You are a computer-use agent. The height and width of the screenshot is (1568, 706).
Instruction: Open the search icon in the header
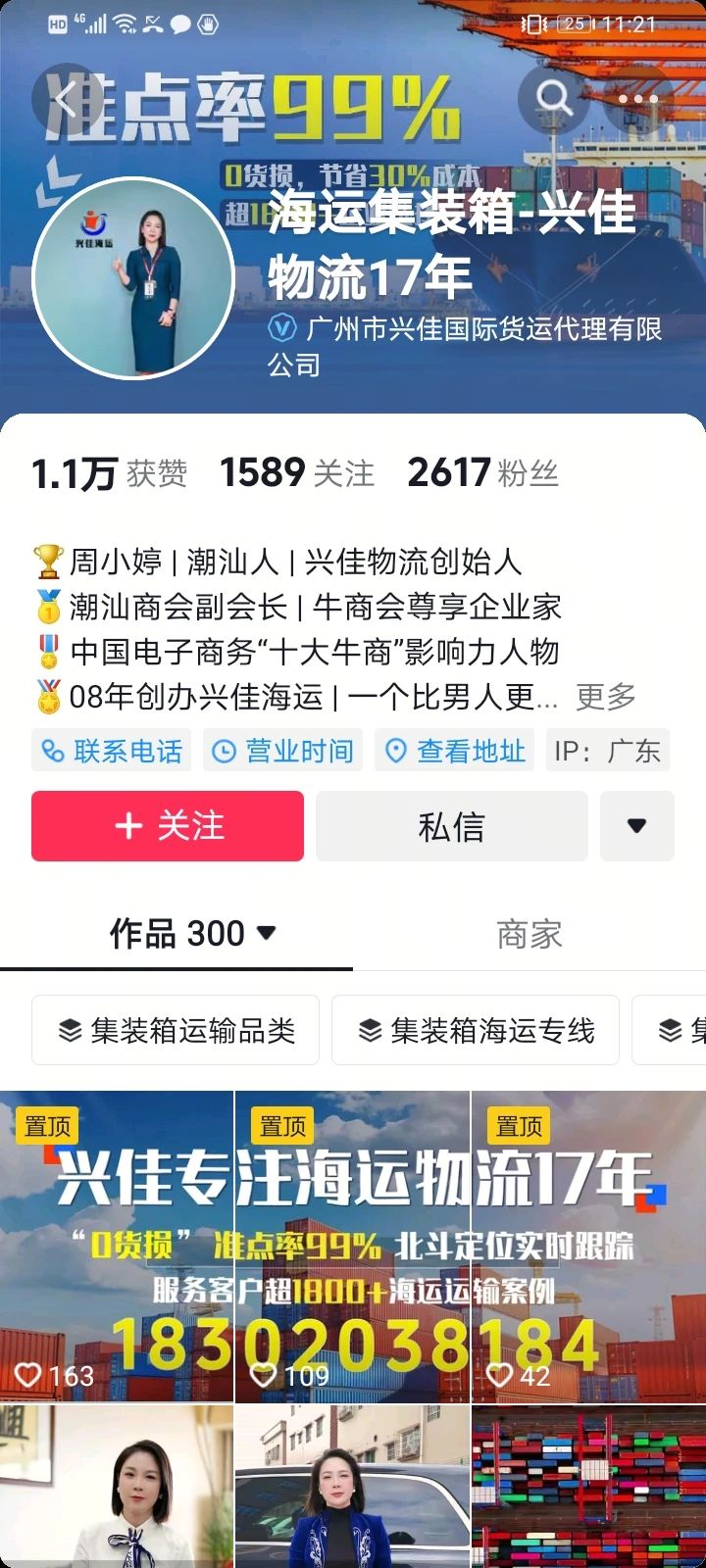tap(553, 99)
